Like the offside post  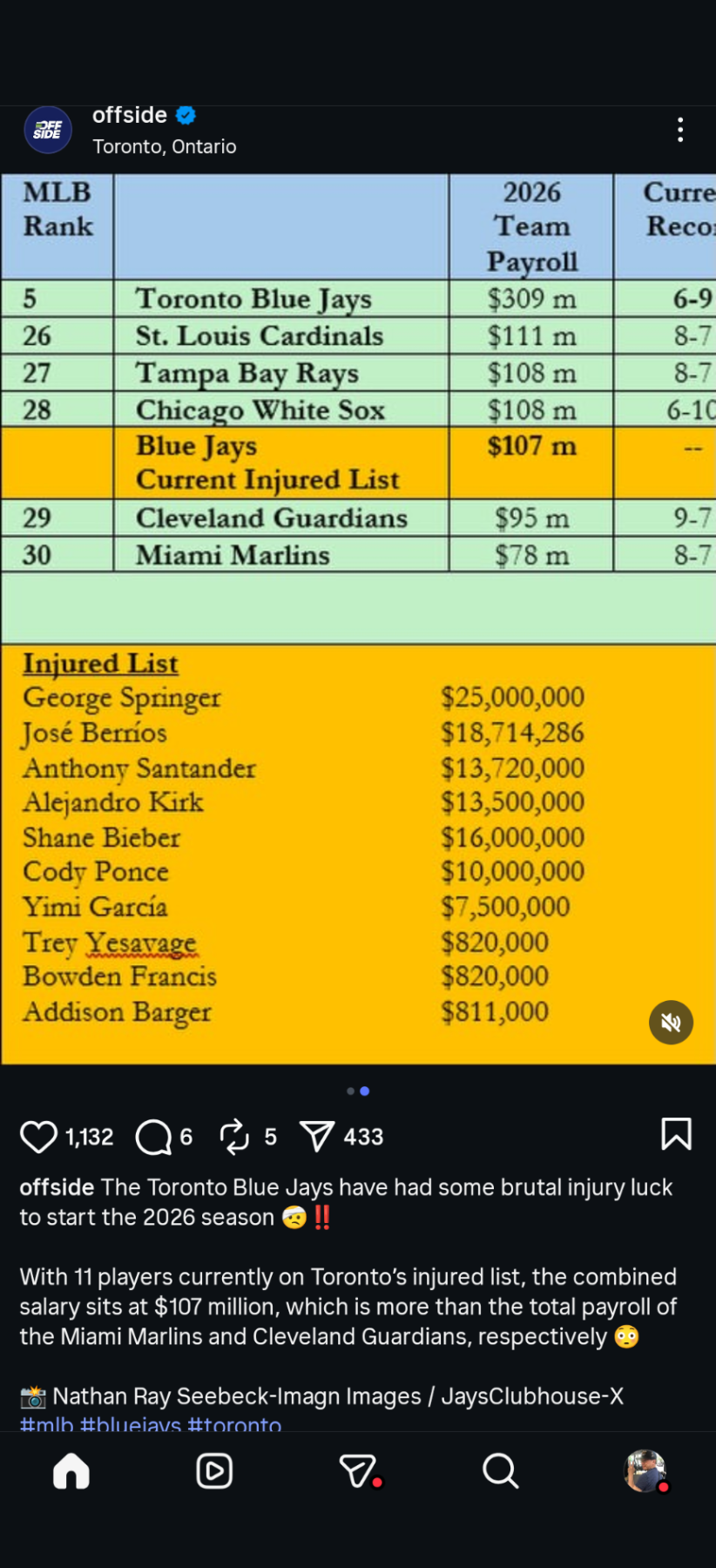click(x=39, y=1137)
